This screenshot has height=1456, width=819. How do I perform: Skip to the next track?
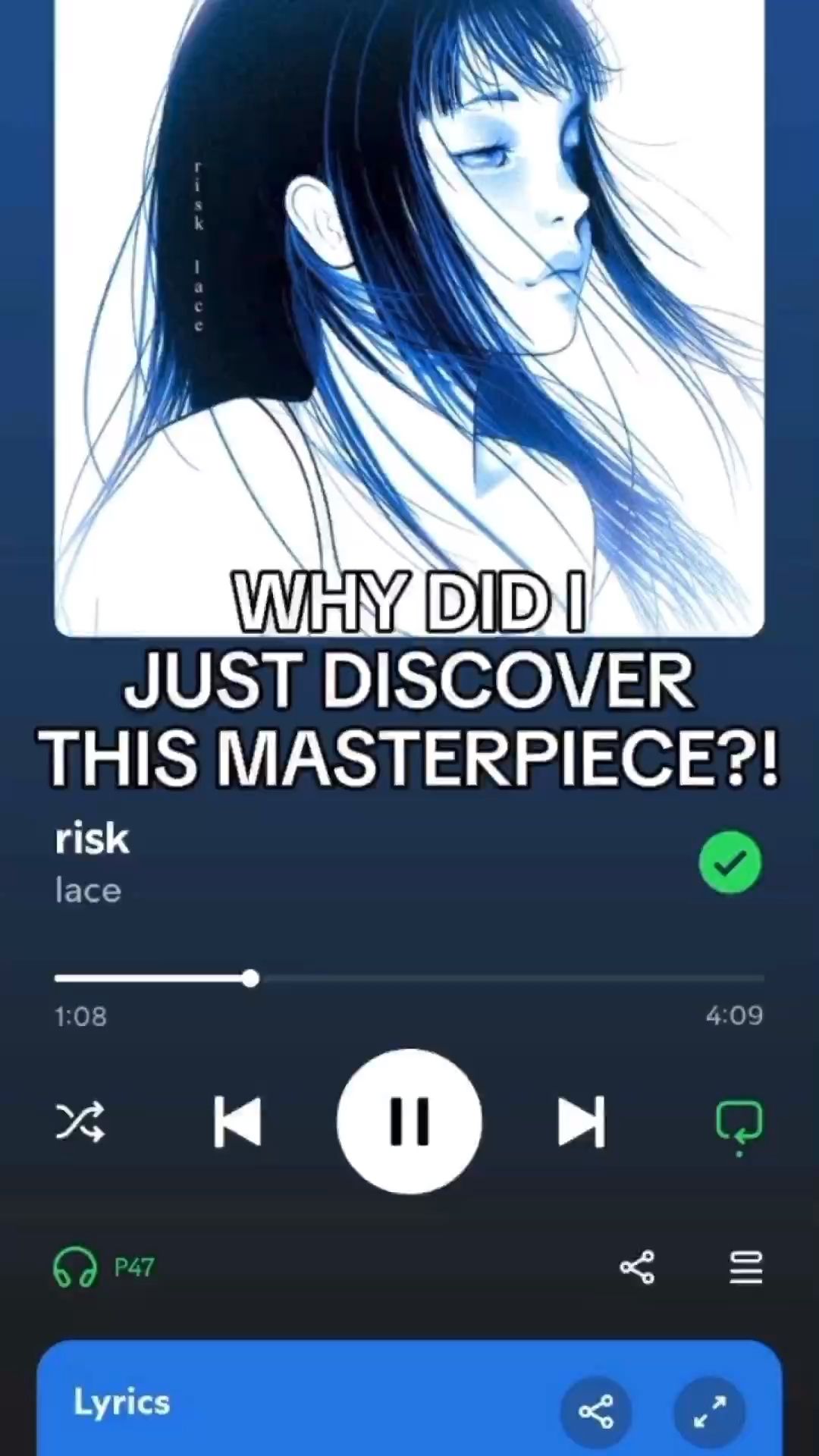tap(582, 1121)
